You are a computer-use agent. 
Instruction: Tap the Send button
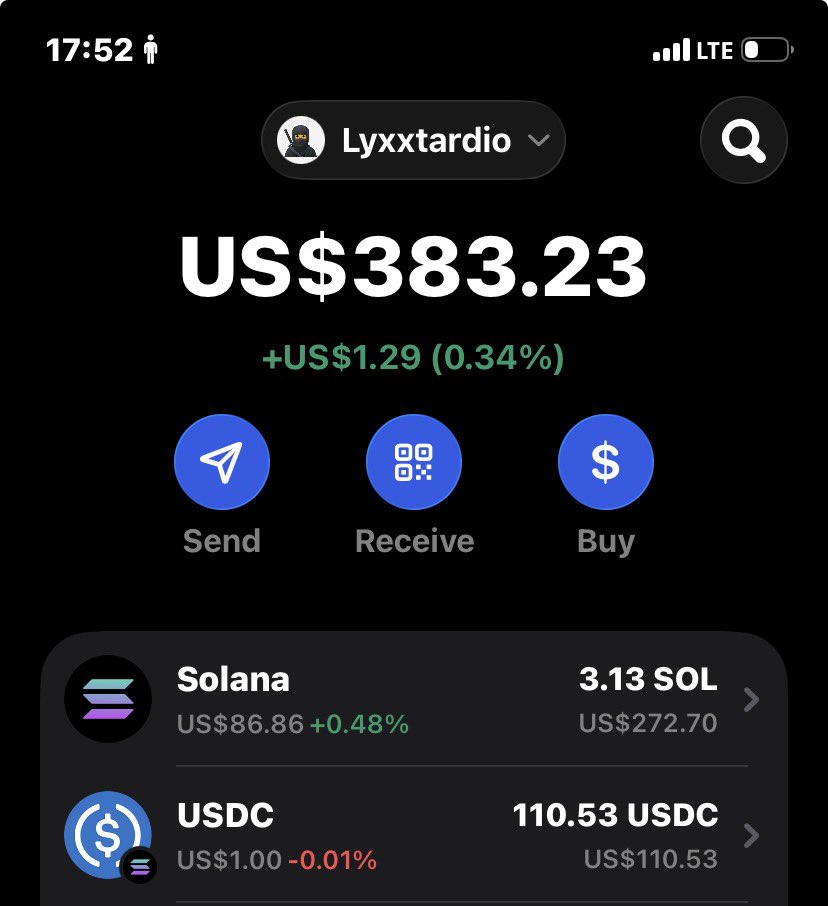click(221, 463)
